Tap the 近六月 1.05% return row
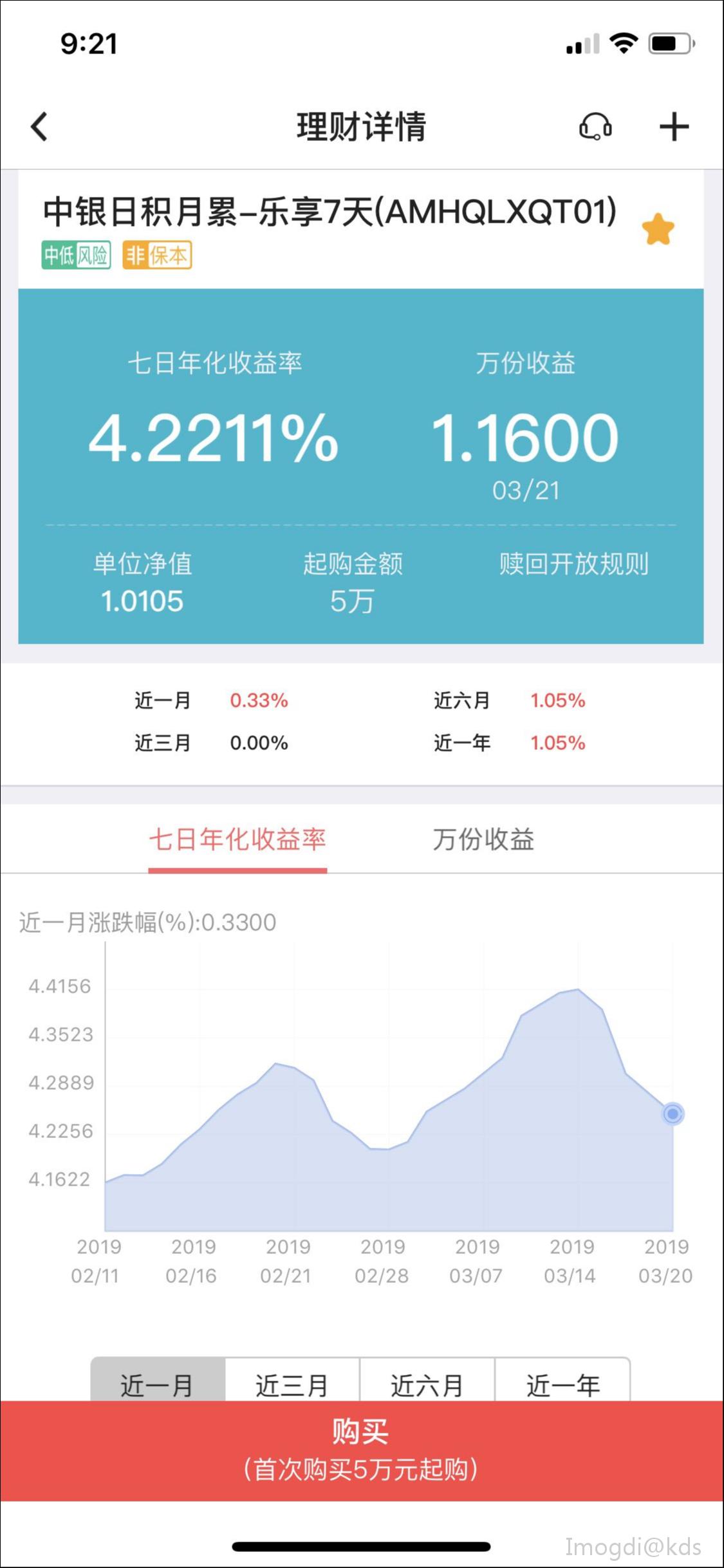Viewport: 724px width, 1568px height. (508, 700)
